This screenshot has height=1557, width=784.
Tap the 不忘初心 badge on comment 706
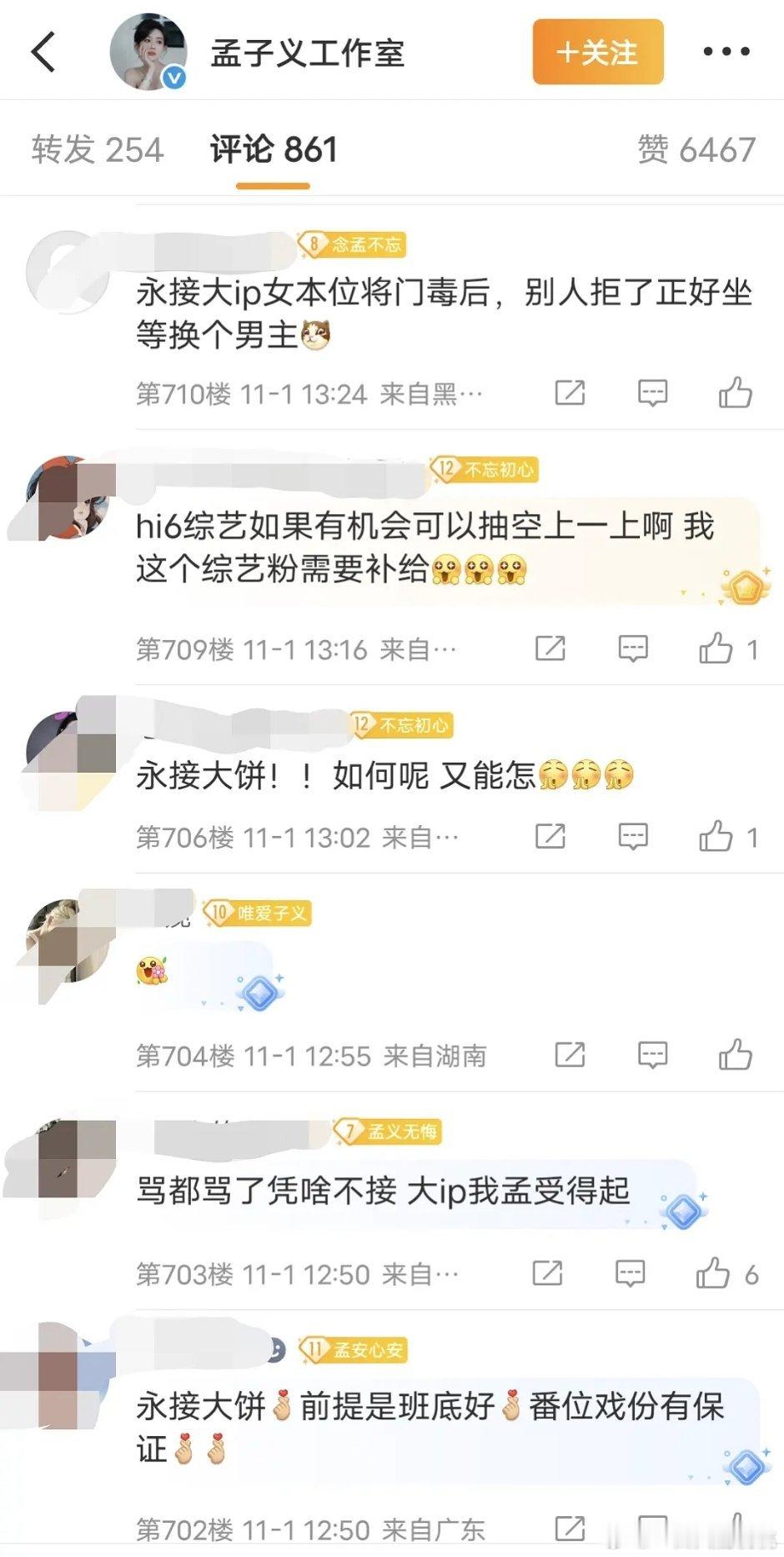(x=401, y=726)
